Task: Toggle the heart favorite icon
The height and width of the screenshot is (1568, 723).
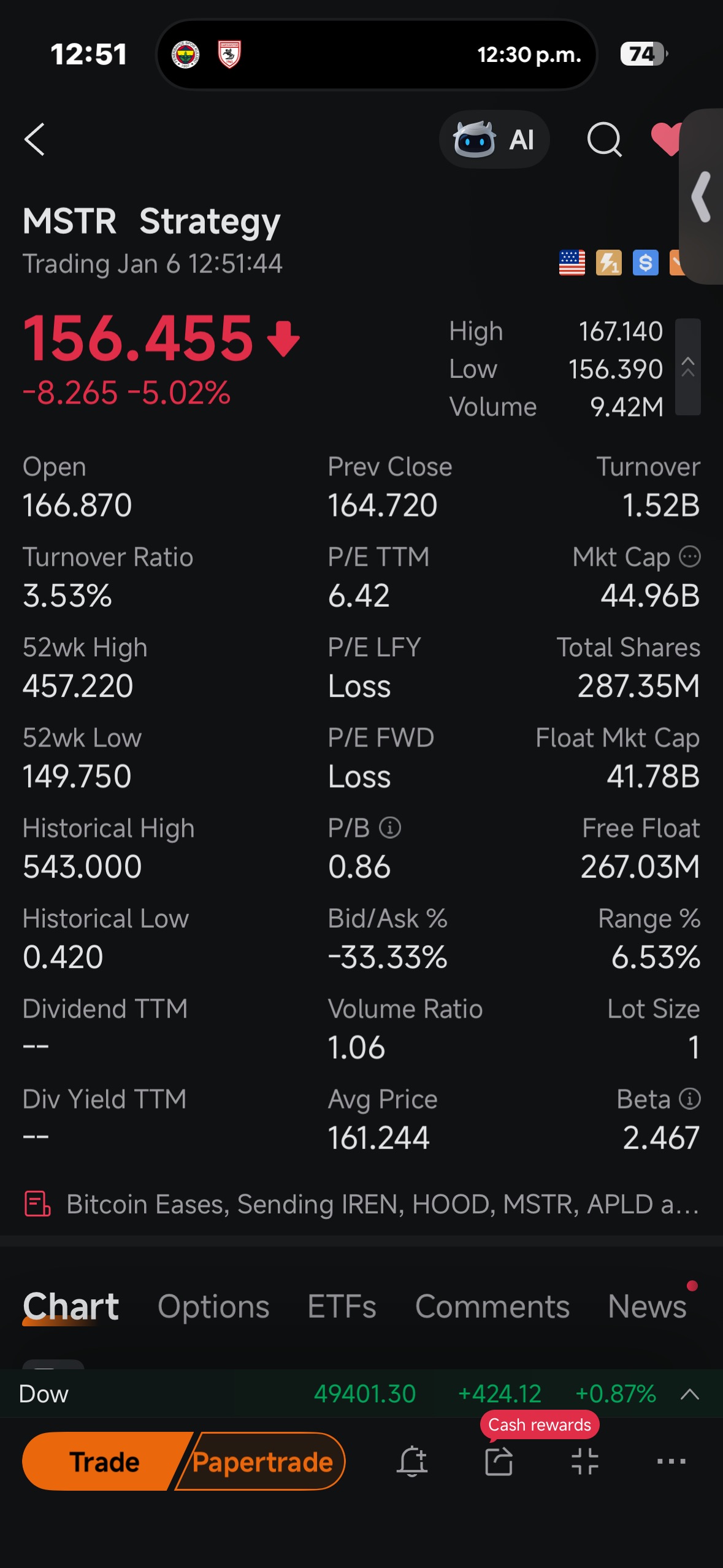Action: [666, 139]
